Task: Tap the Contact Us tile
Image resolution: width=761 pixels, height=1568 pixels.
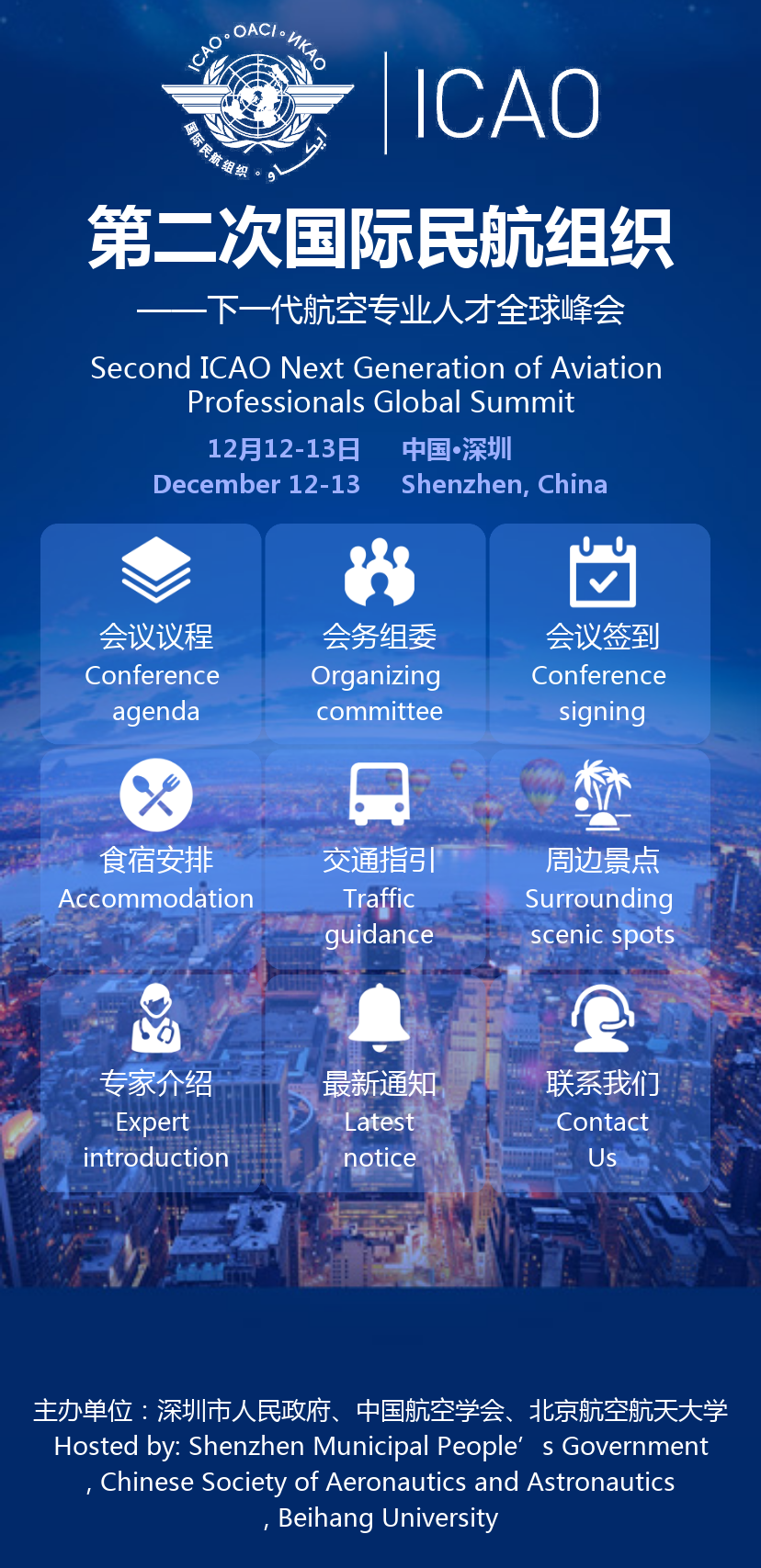Action: pos(601,1082)
